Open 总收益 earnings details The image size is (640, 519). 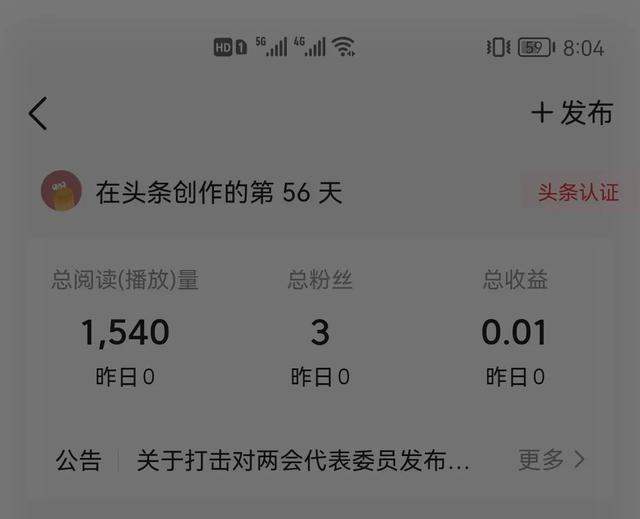click(x=515, y=332)
